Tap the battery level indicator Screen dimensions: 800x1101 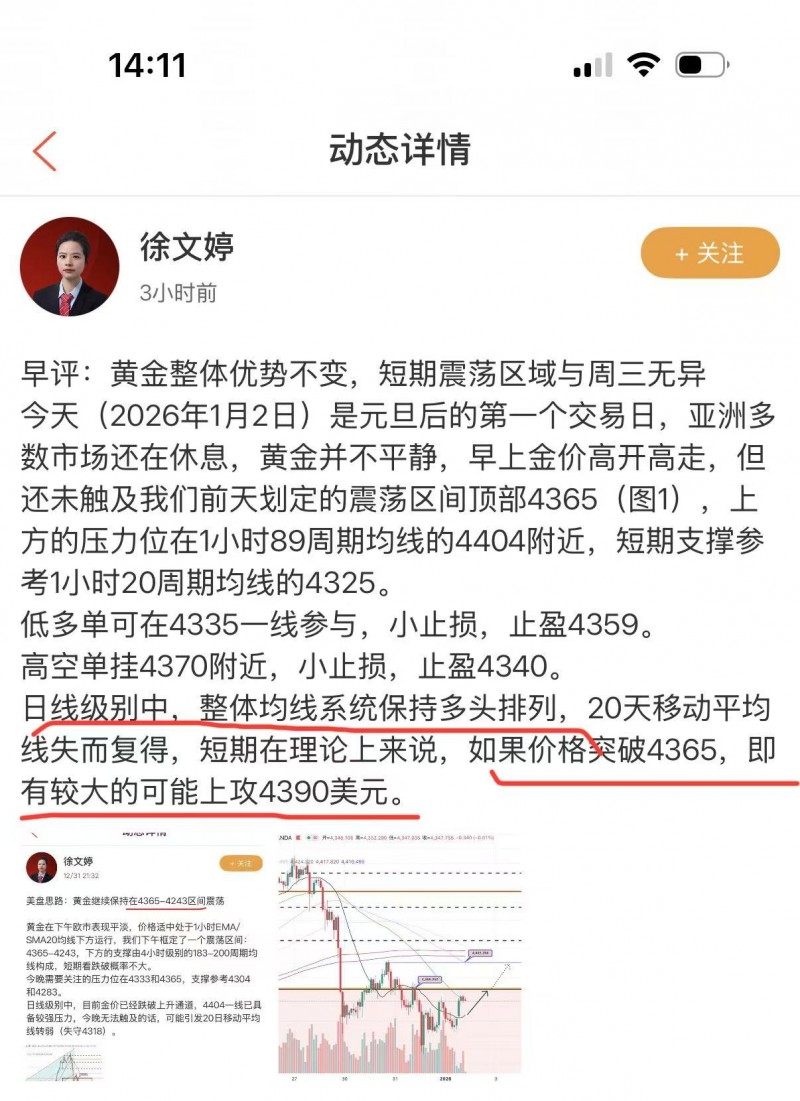(x=700, y=62)
